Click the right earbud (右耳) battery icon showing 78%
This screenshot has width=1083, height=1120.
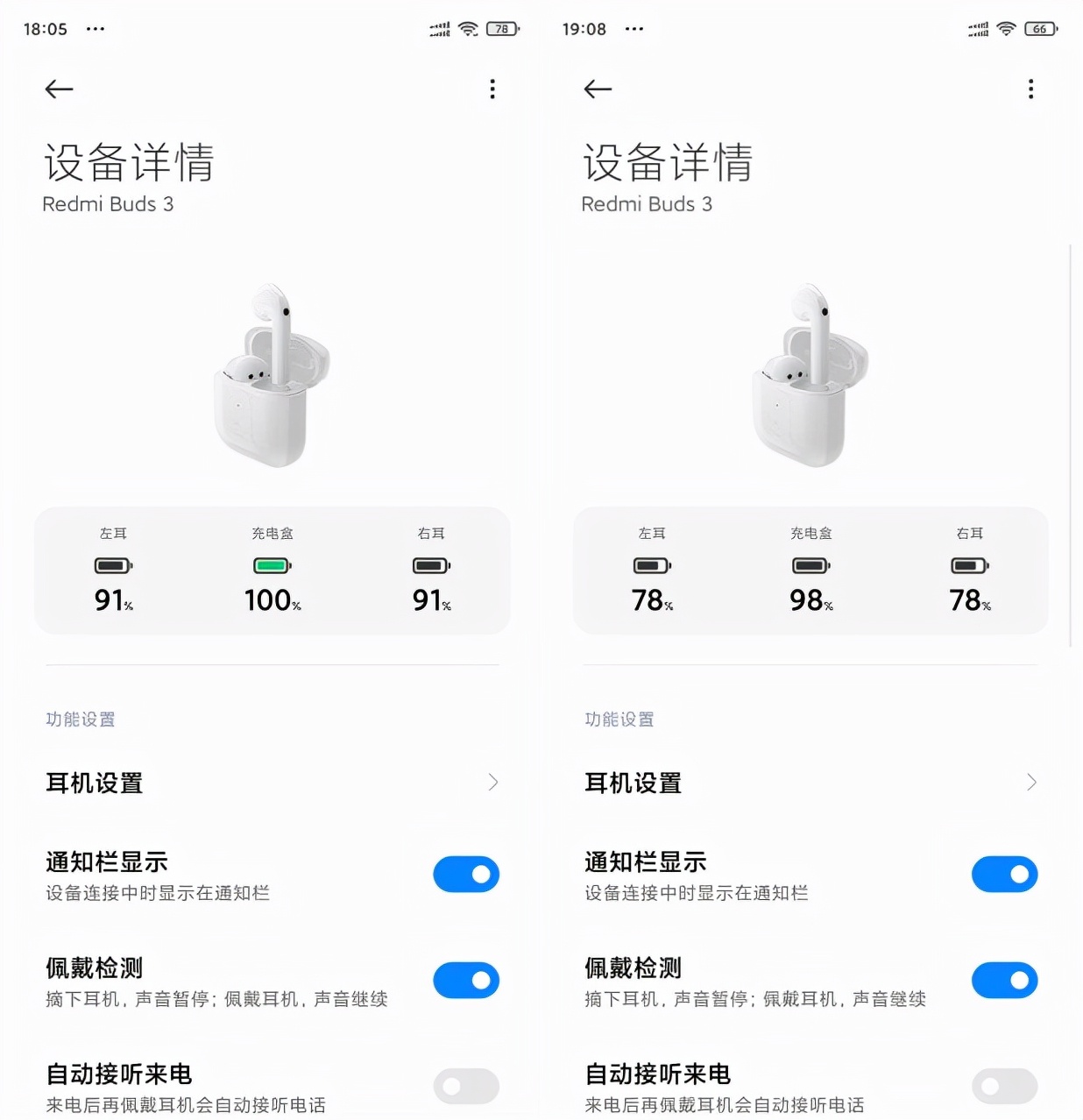click(969, 565)
